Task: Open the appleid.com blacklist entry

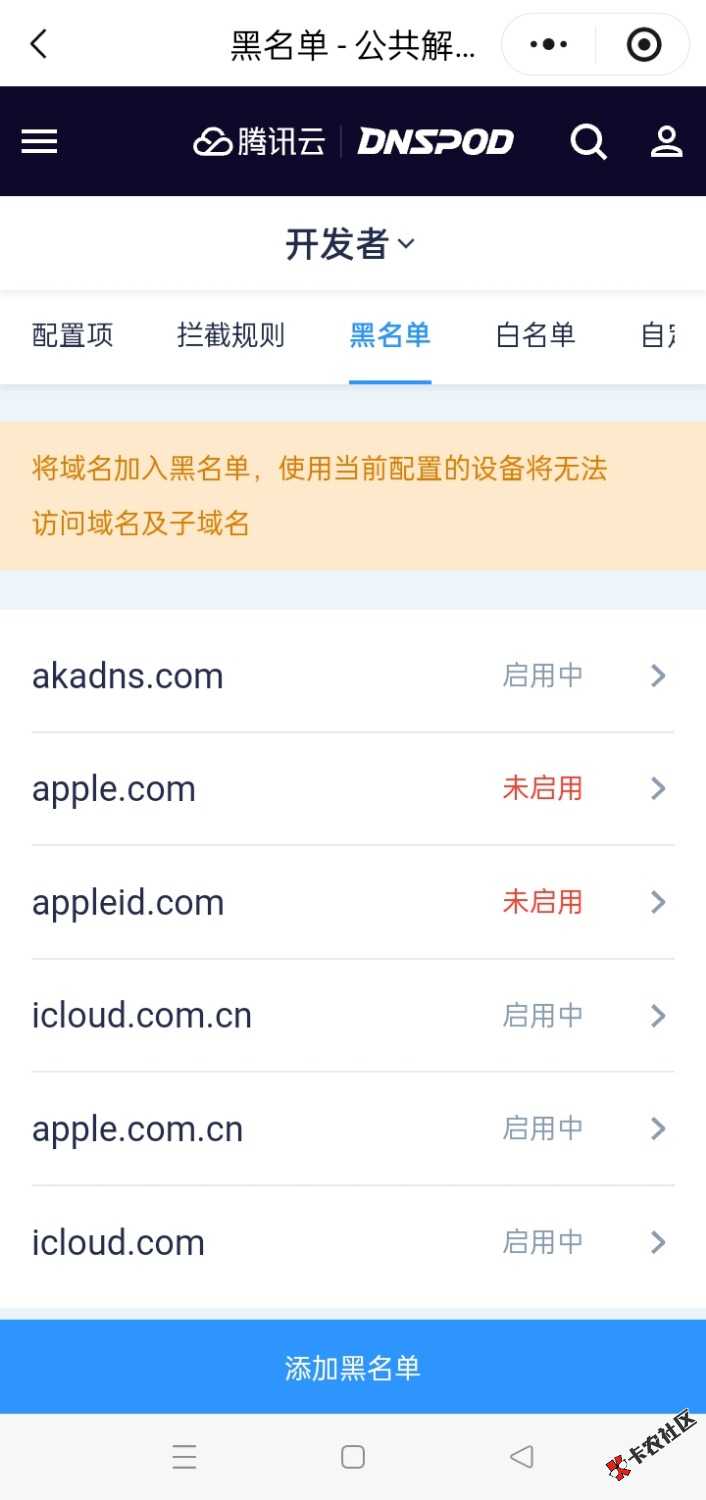Action: click(352, 902)
